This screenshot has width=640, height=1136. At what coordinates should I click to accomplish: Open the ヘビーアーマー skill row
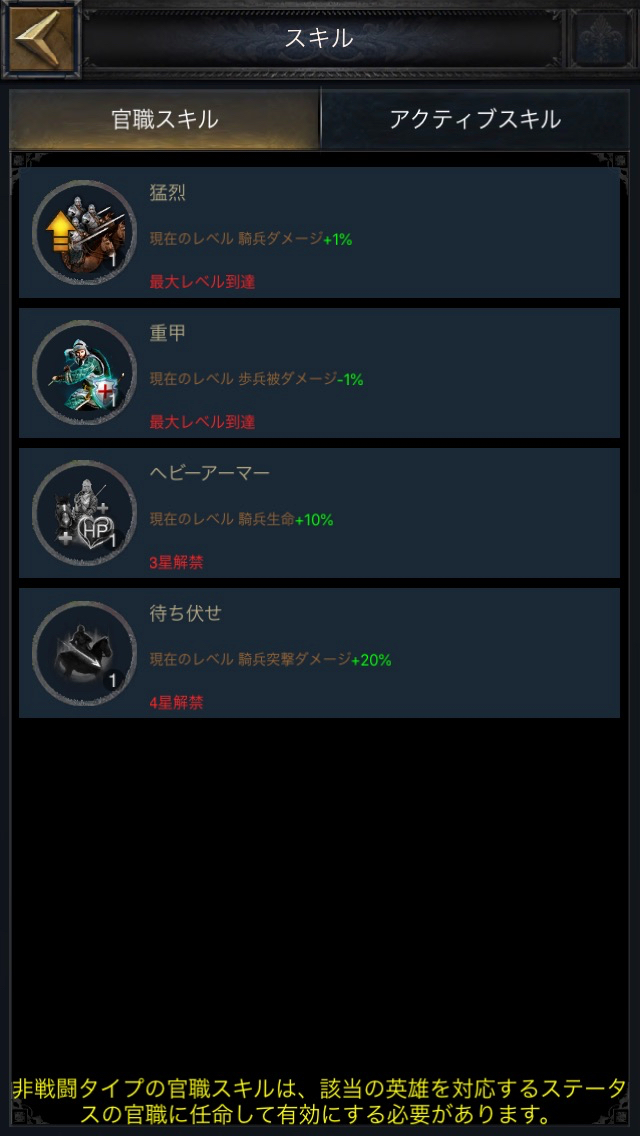pos(319,513)
